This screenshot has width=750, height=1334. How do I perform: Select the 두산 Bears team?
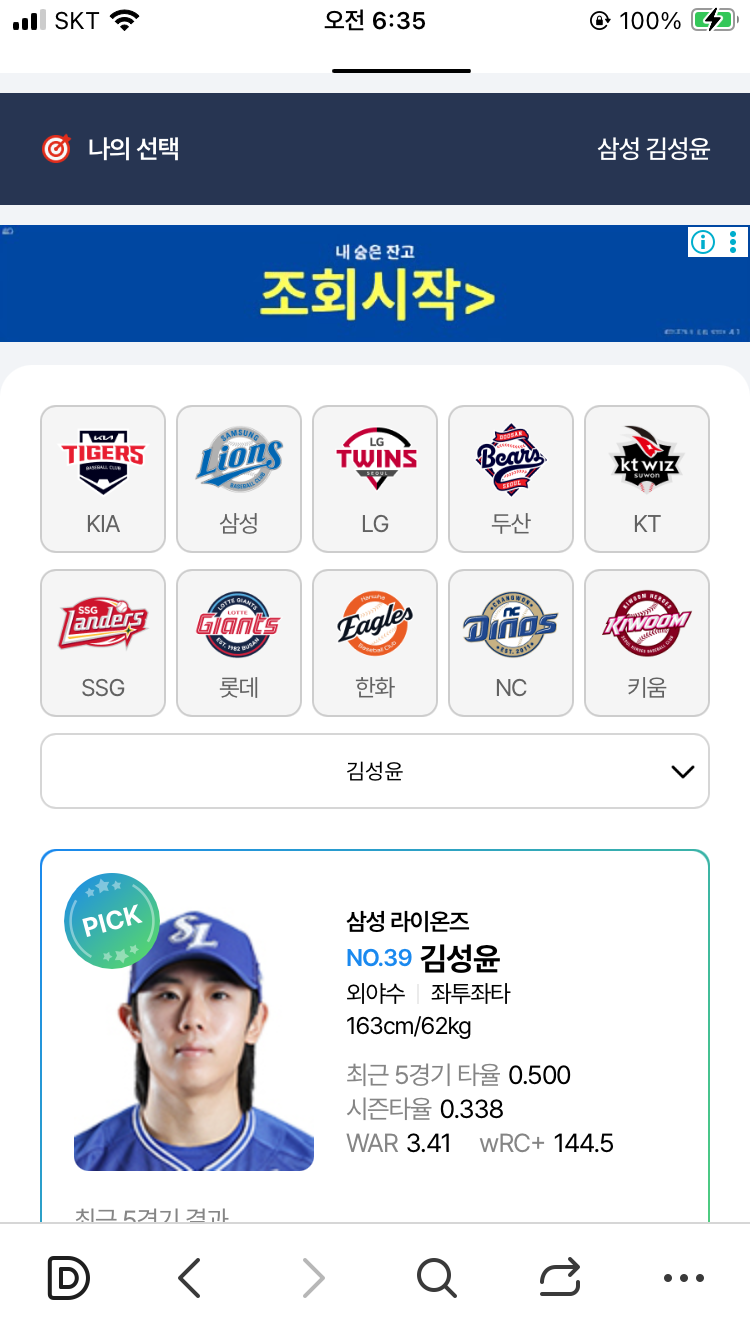511,478
